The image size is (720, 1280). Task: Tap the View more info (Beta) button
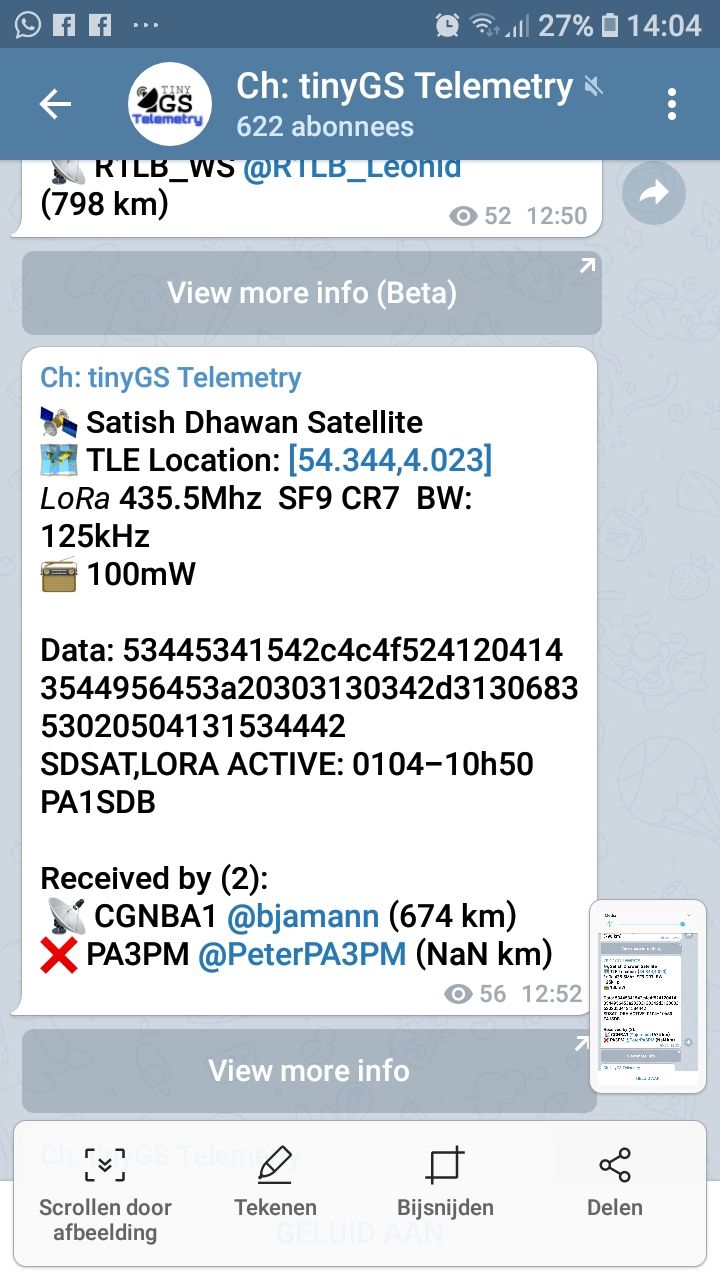coord(312,293)
